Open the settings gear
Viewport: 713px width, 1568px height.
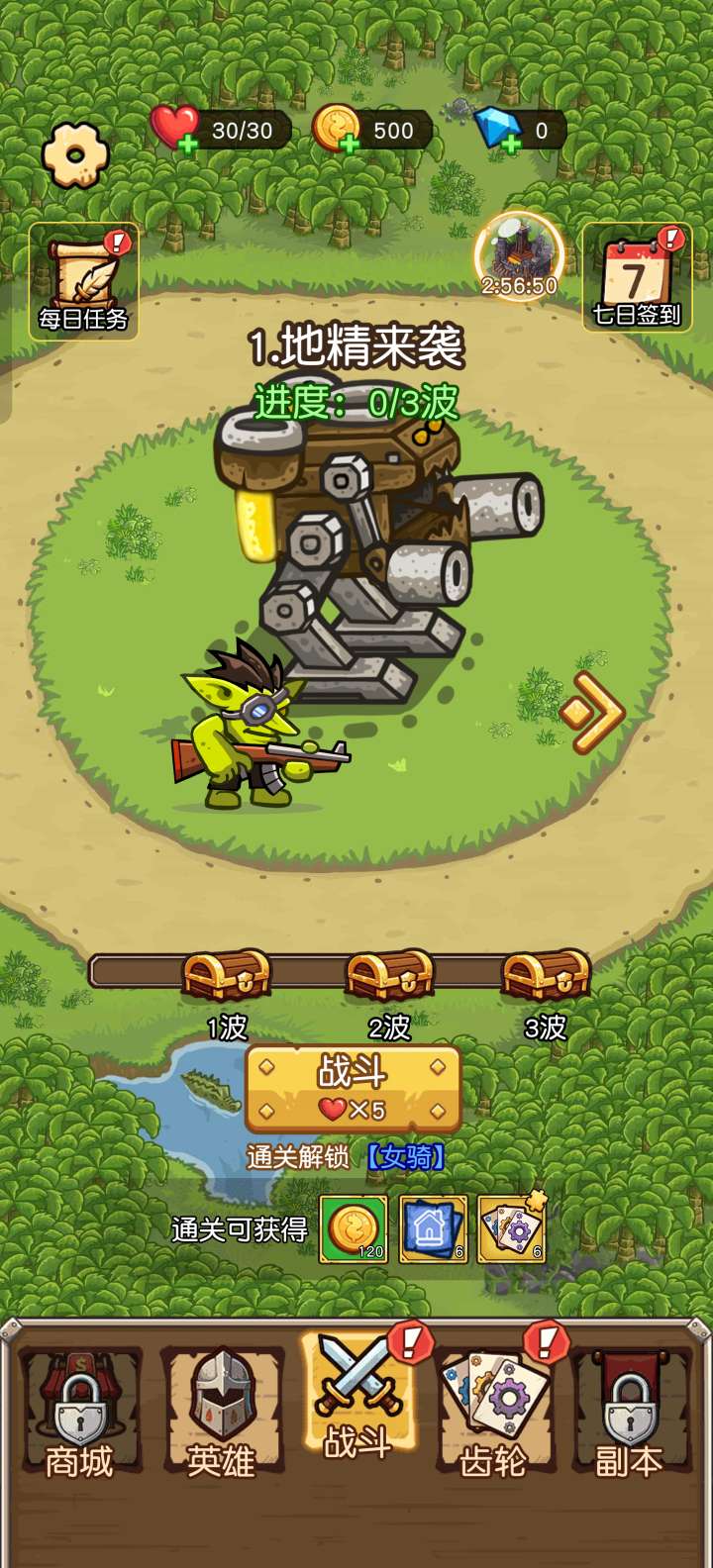76,154
